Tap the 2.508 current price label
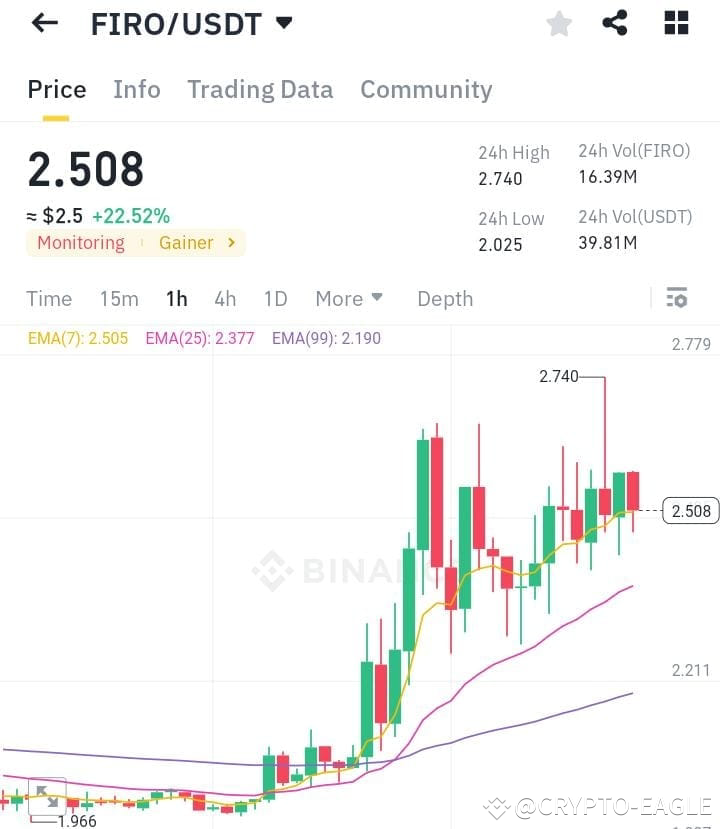 [x=690, y=510]
